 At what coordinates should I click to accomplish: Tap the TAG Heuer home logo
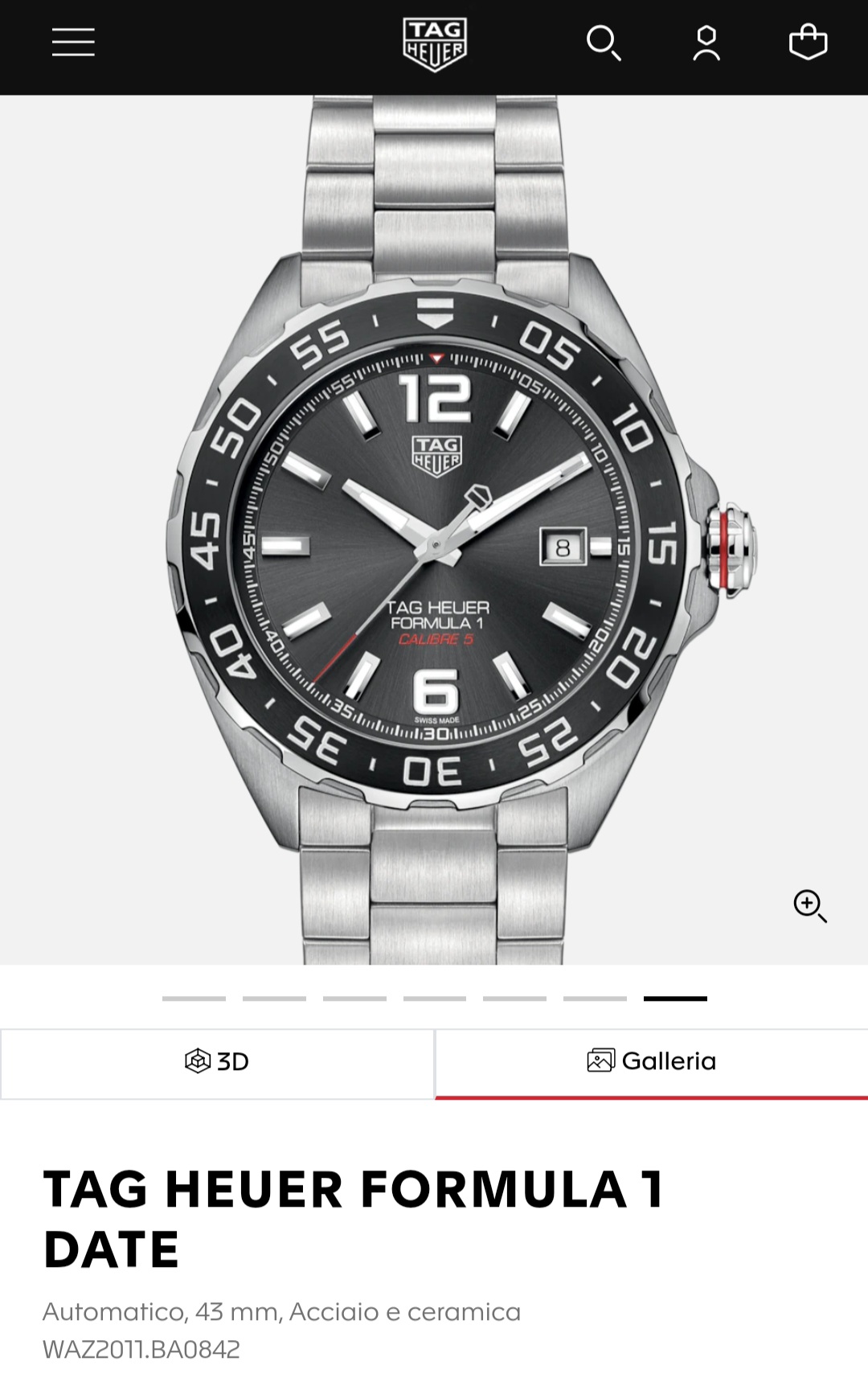click(434, 44)
